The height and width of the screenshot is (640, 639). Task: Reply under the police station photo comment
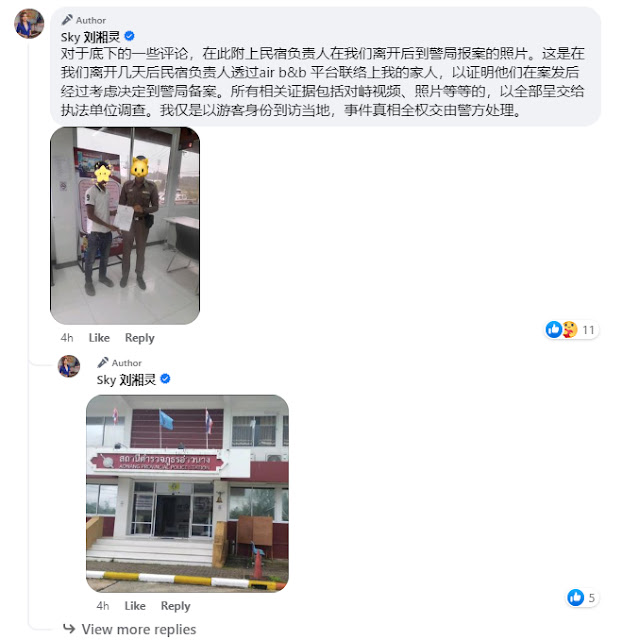click(x=175, y=606)
